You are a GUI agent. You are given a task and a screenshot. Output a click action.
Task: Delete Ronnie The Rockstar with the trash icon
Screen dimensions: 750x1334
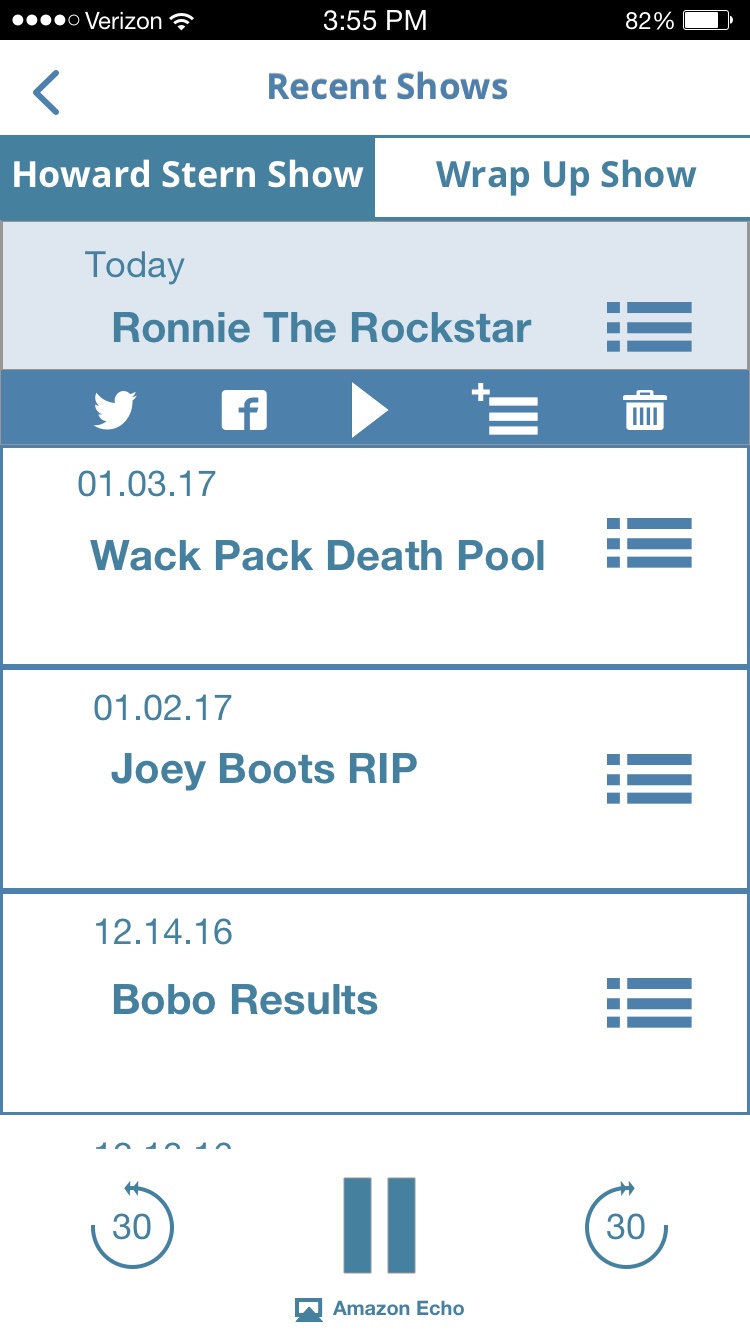click(x=645, y=410)
